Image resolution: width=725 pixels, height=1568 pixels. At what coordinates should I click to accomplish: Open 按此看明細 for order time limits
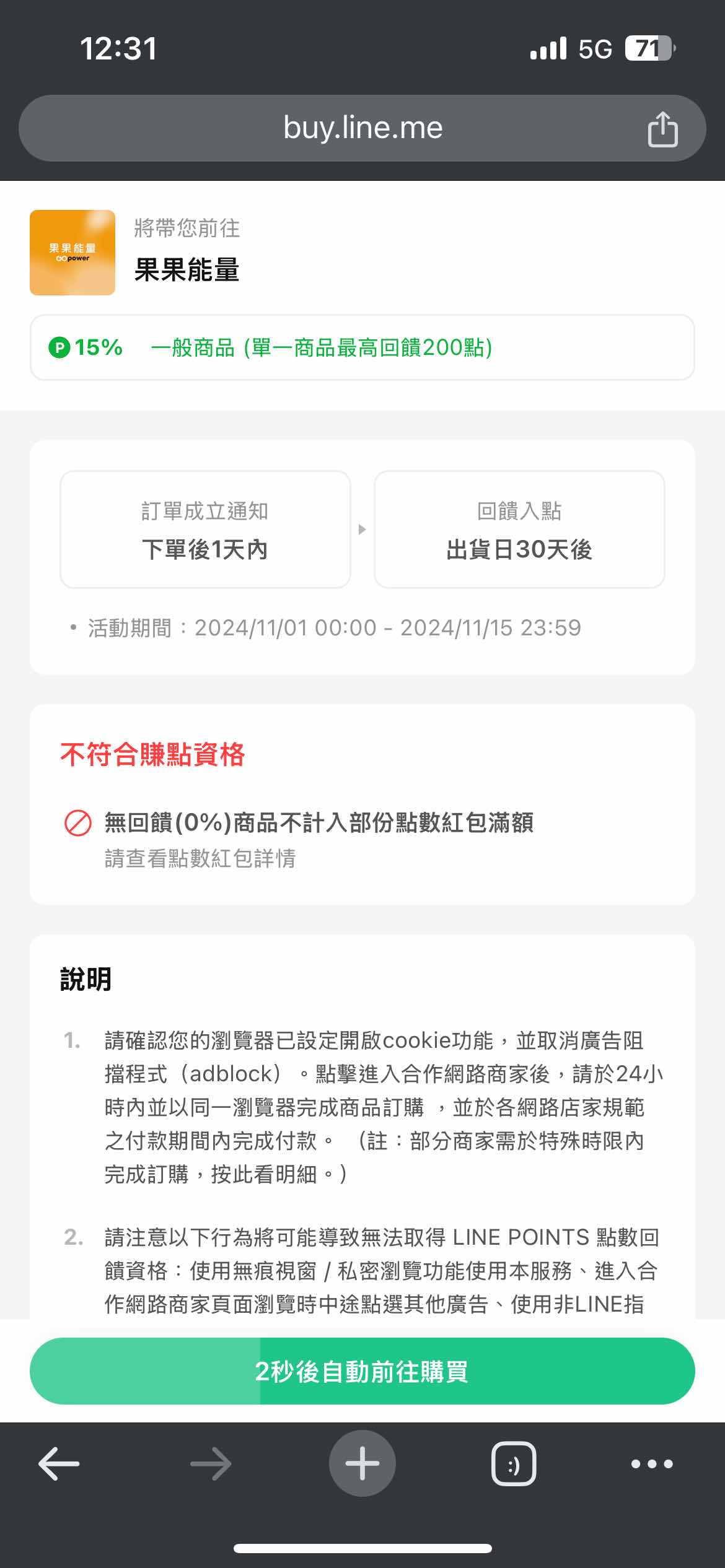(x=264, y=1174)
